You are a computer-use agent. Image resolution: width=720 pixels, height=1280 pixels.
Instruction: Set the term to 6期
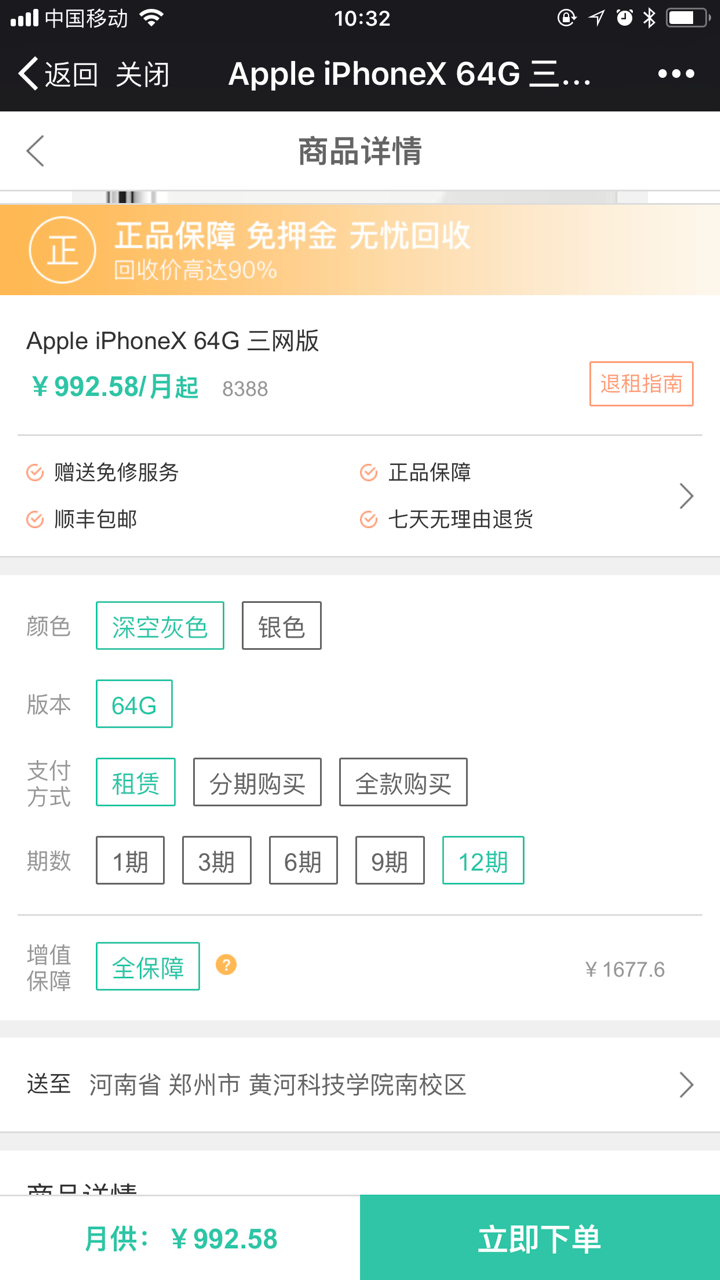point(303,861)
